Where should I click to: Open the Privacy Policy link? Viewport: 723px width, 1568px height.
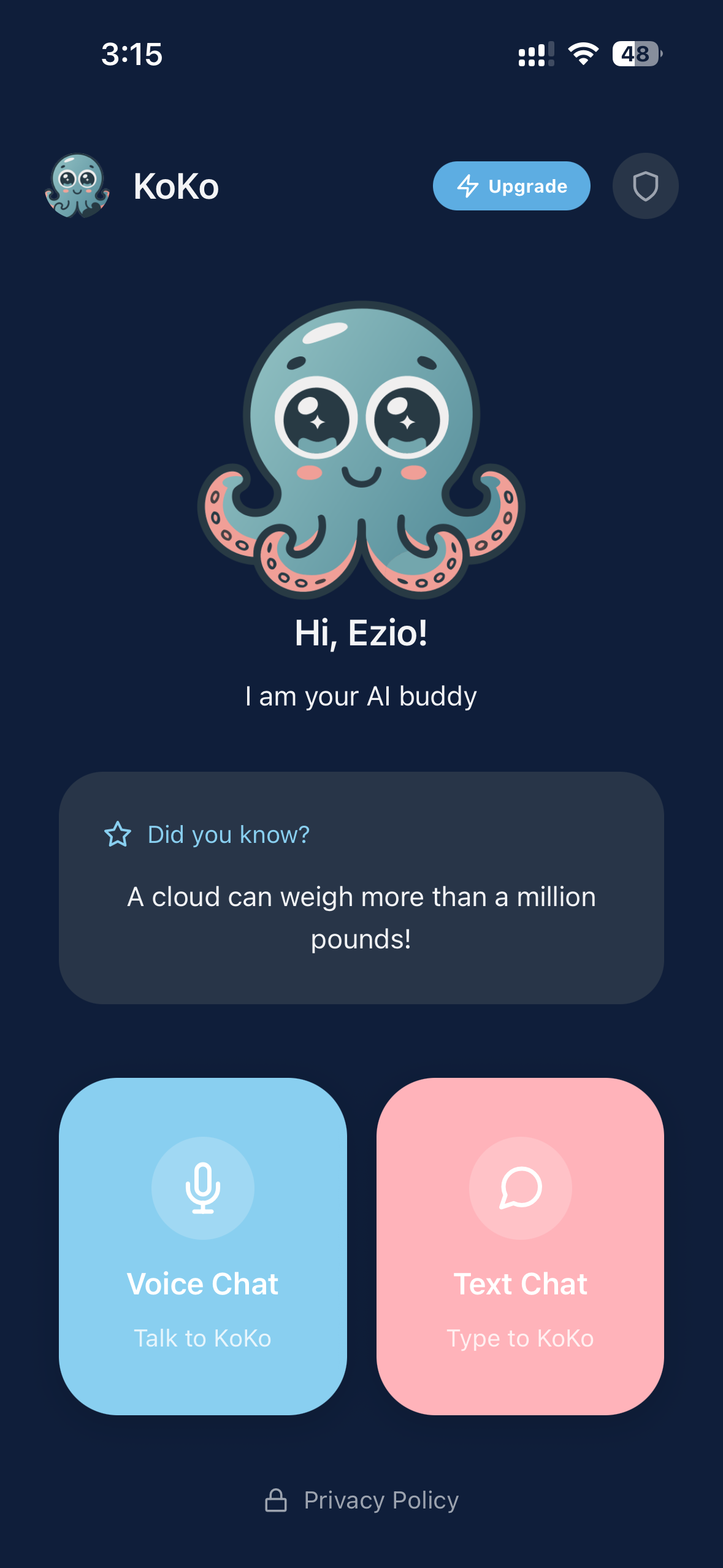380,1499
